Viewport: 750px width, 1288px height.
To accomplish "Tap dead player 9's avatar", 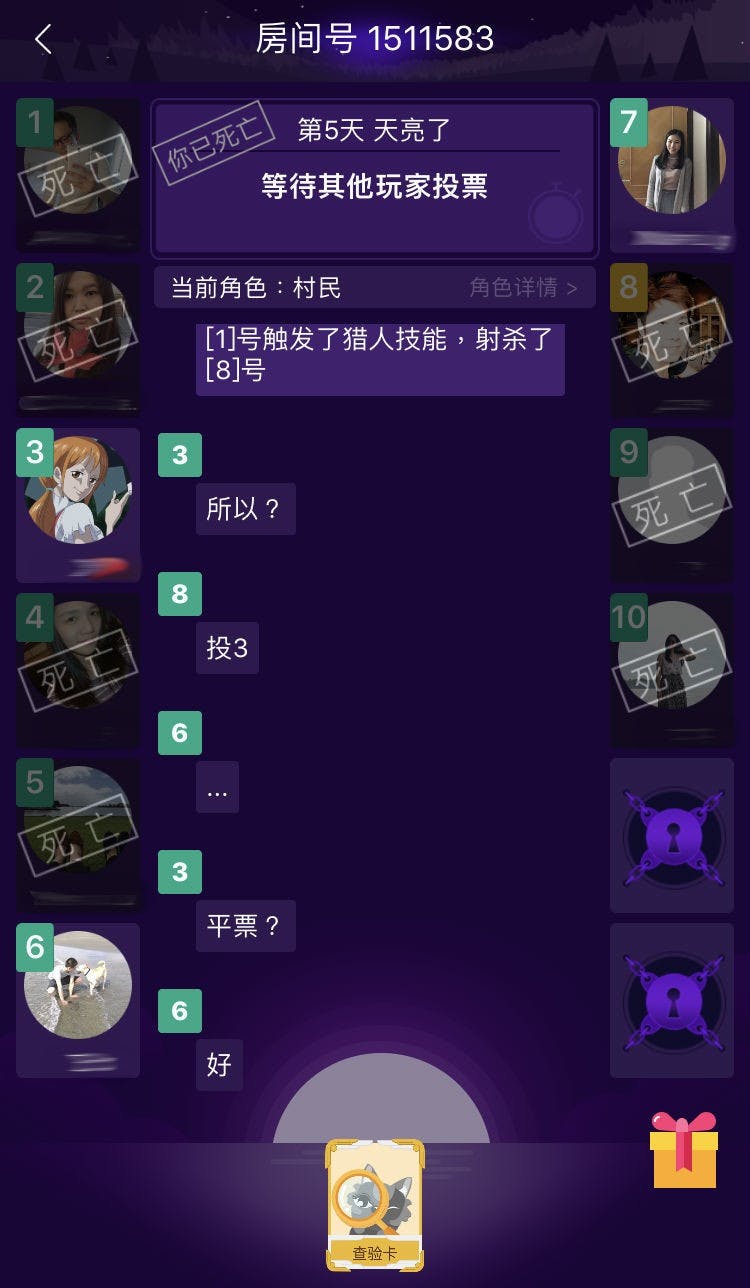I will (x=672, y=490).
